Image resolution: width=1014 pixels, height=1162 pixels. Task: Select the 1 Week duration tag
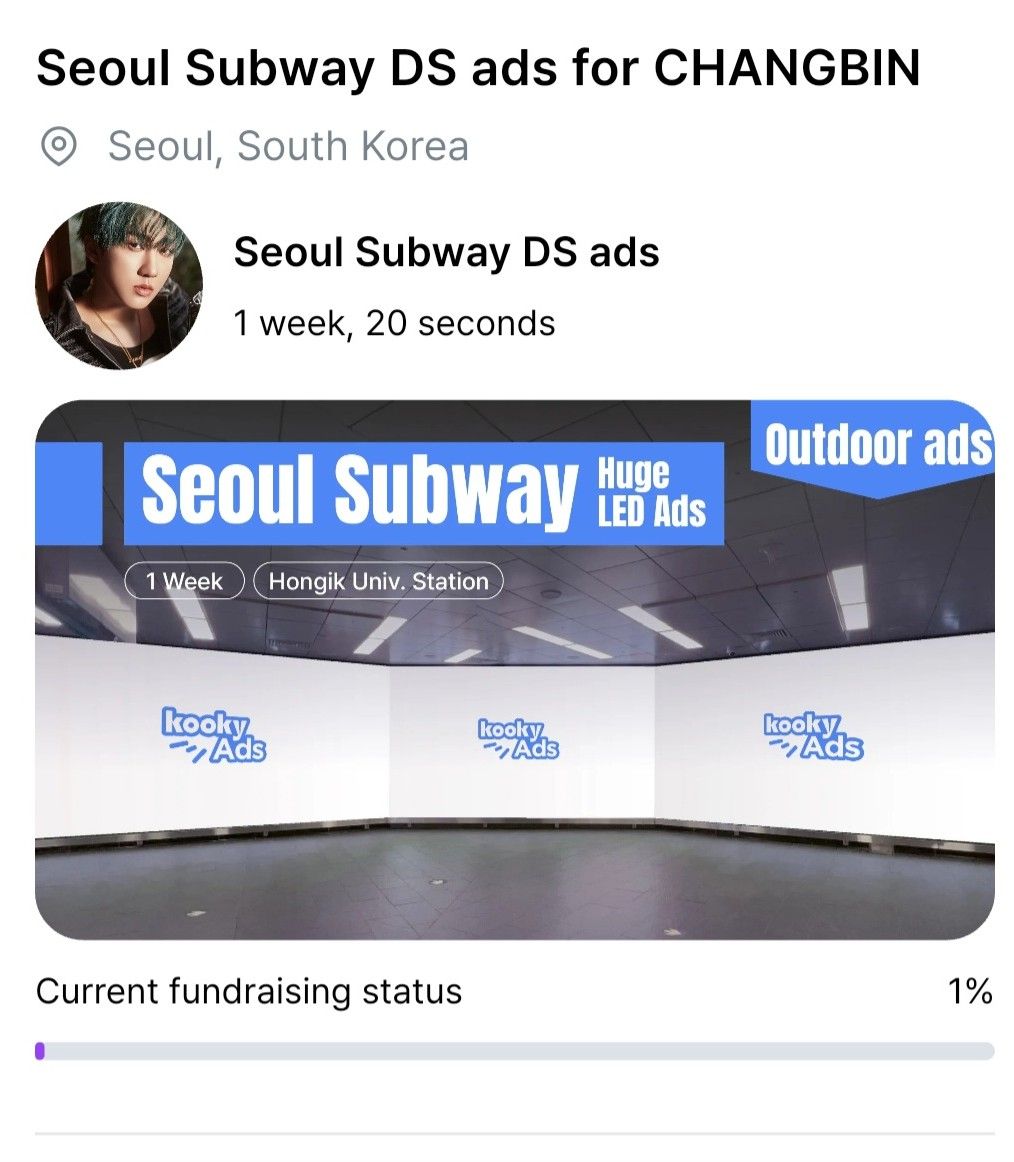coord(182,580)
